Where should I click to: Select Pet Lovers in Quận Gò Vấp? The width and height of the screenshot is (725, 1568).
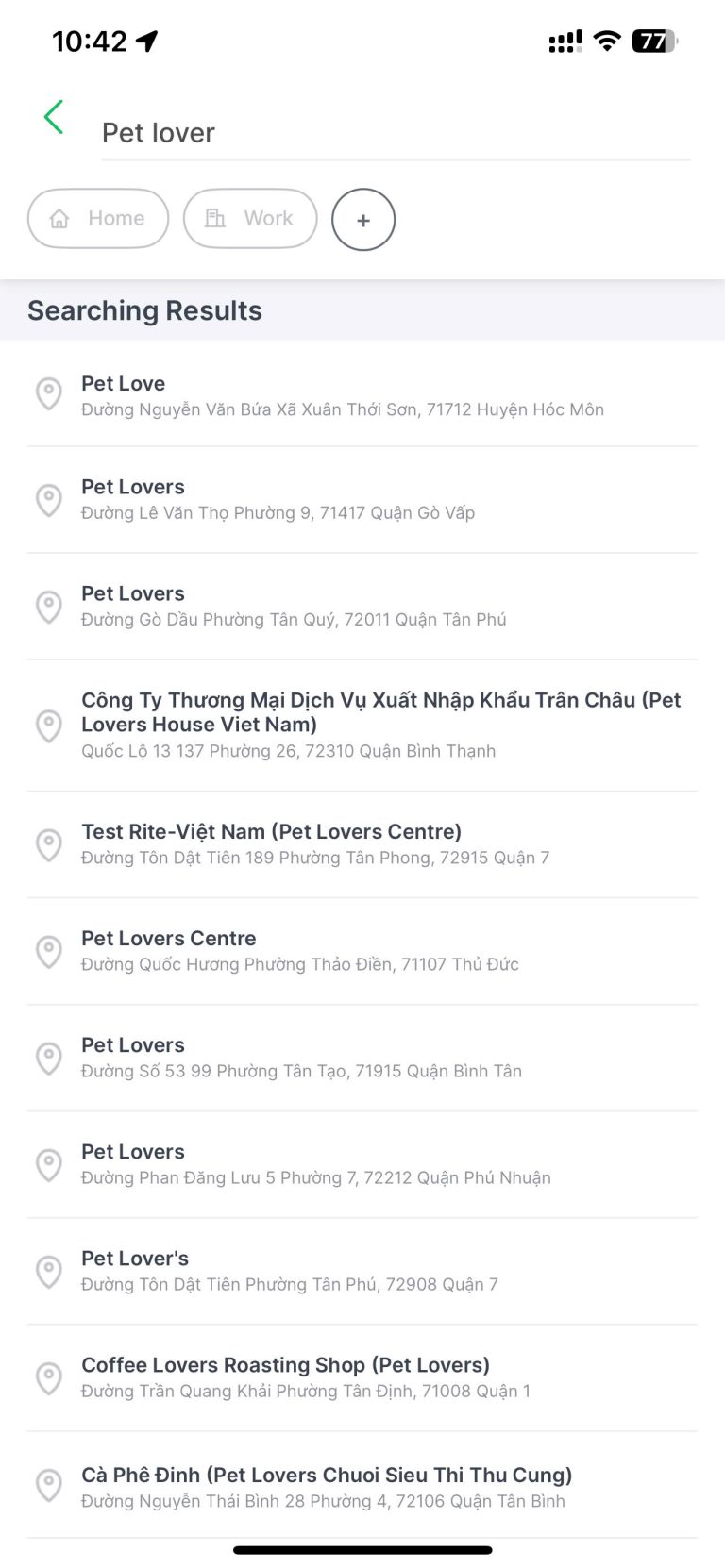pyautogui.click(x=278, y=499)
